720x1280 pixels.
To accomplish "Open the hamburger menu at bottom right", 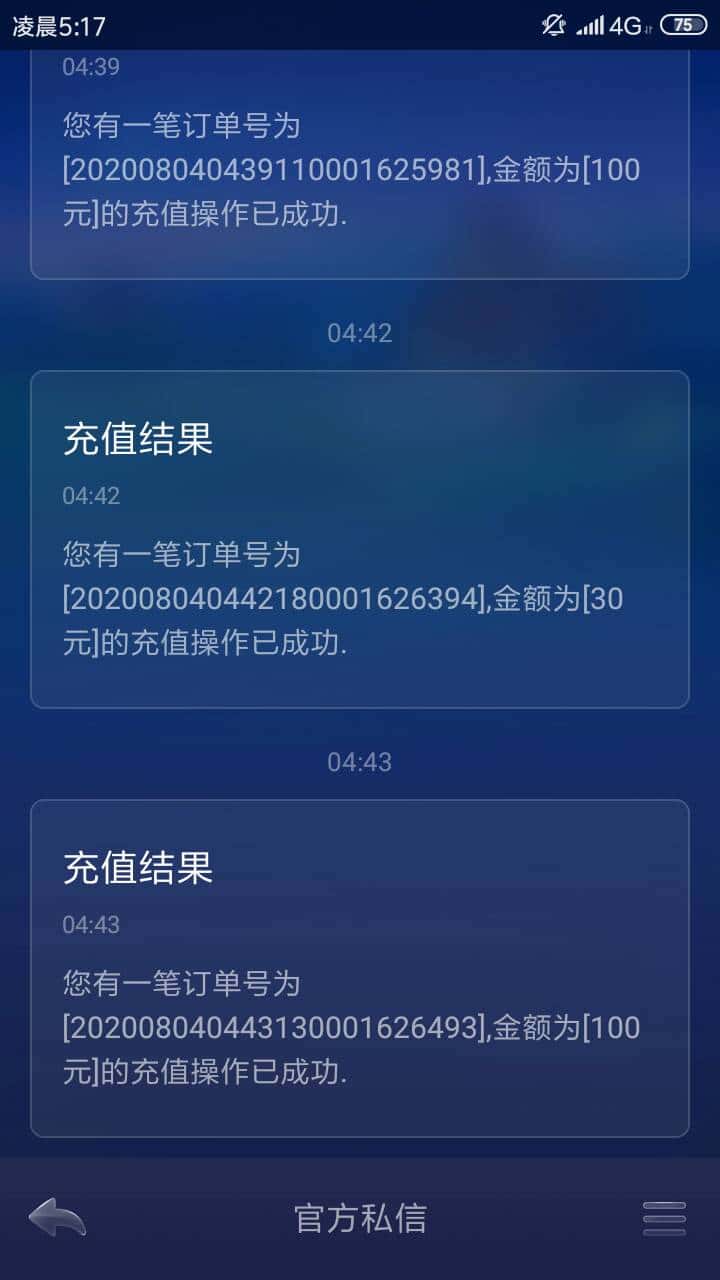I will (x=662, y=1218).
